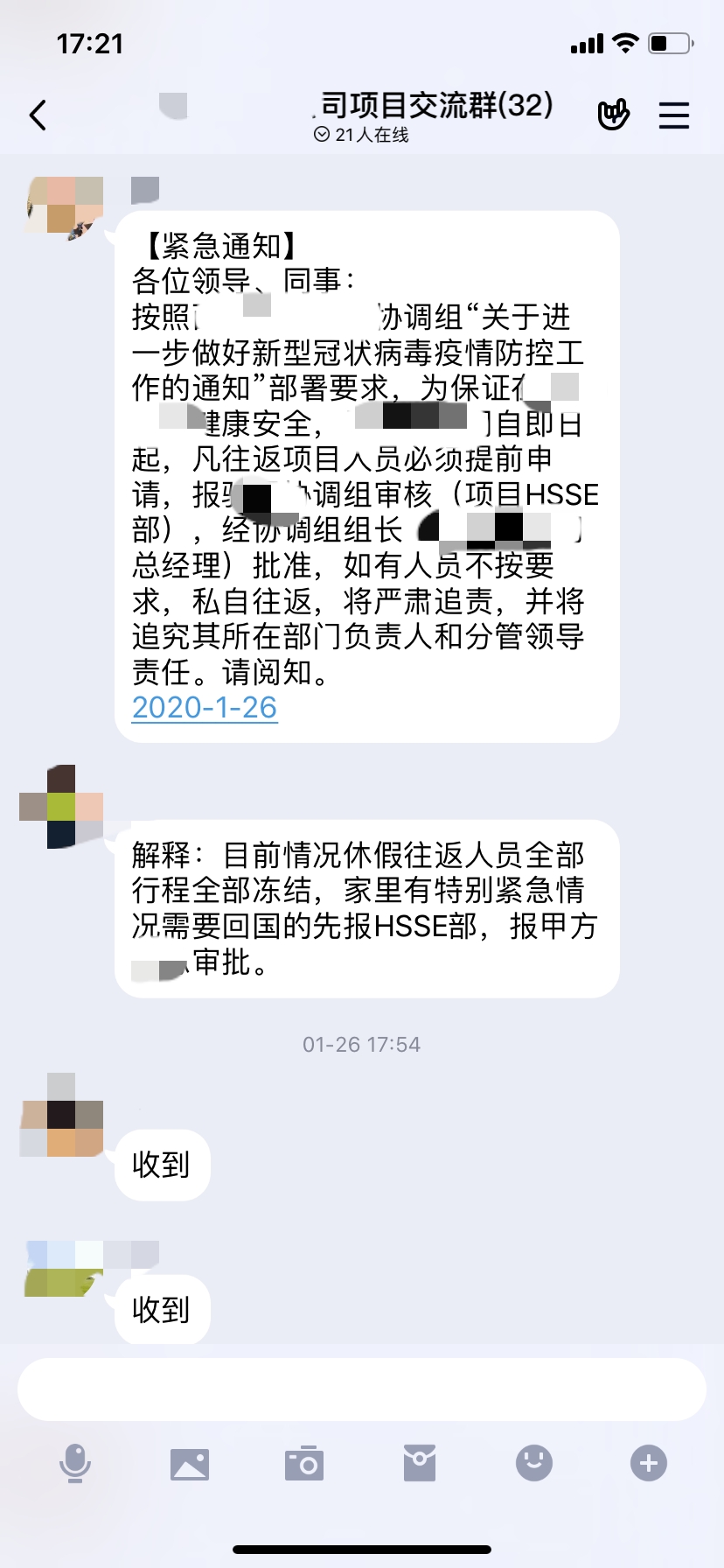Open the red envelope option
This screenshot has height=1568, width=724.
[420, 1463]
